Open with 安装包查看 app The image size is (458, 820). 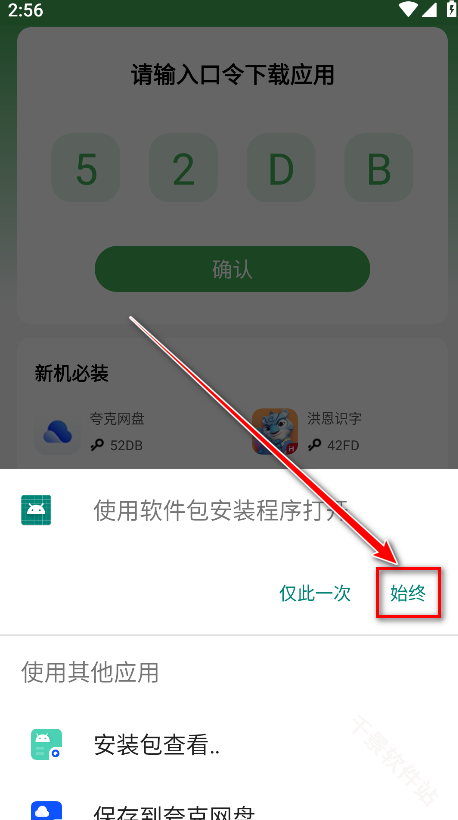[x=229, y=745]
